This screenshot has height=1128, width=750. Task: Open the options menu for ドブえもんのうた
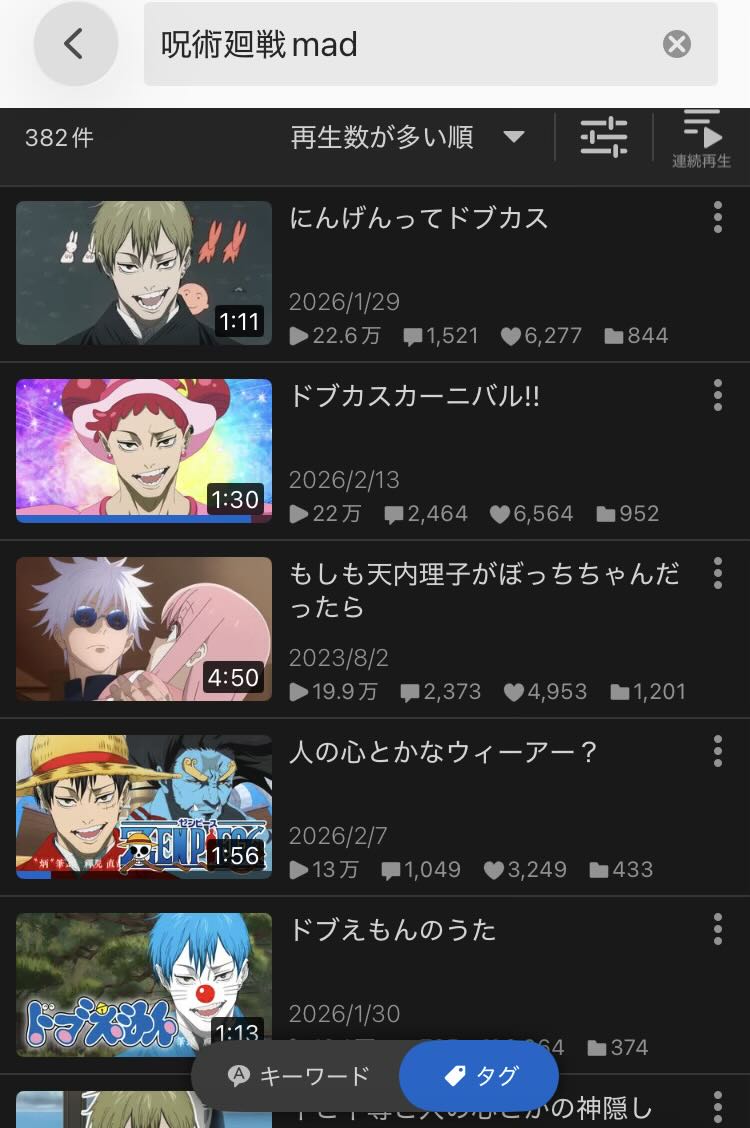click(x=717, y=929)
